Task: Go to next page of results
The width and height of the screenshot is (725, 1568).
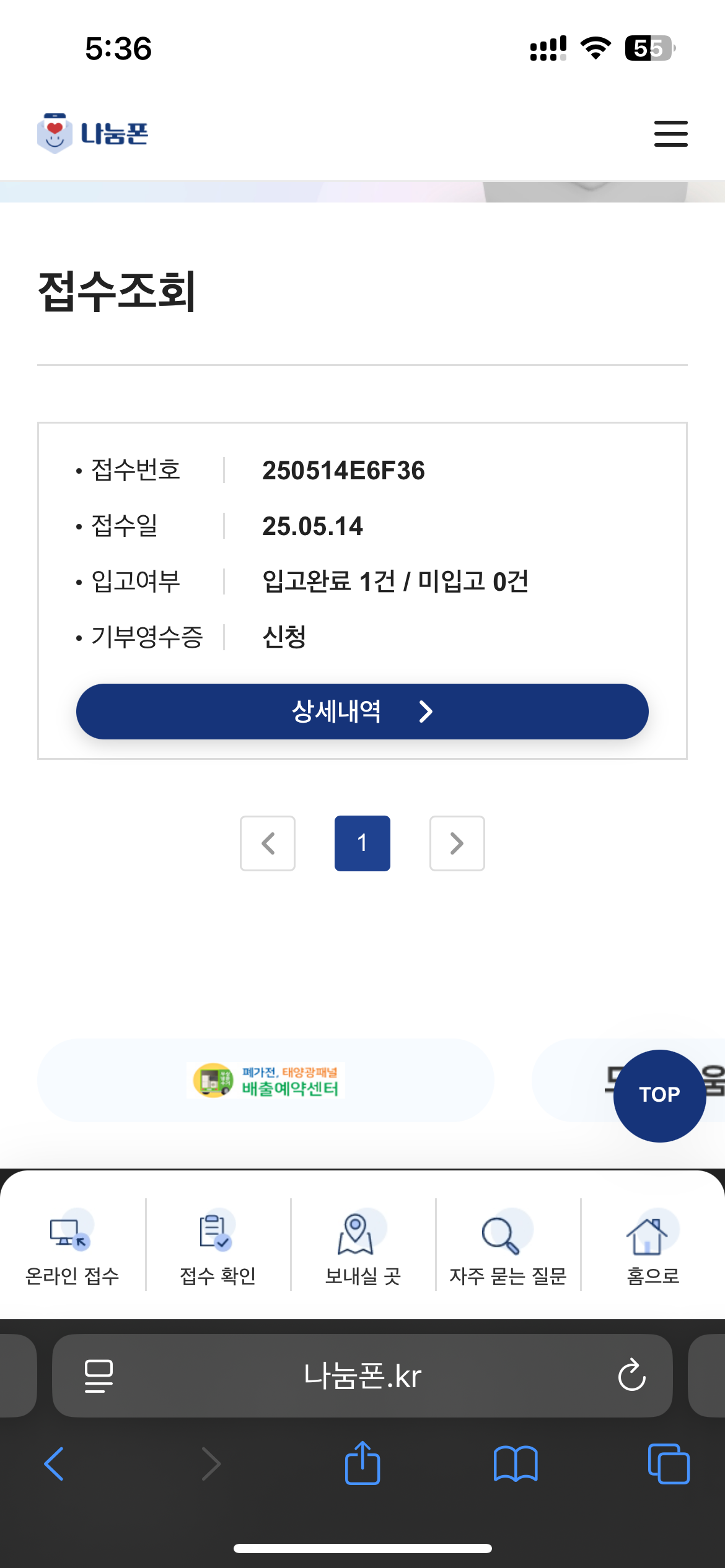Action: tap(457, 843)
